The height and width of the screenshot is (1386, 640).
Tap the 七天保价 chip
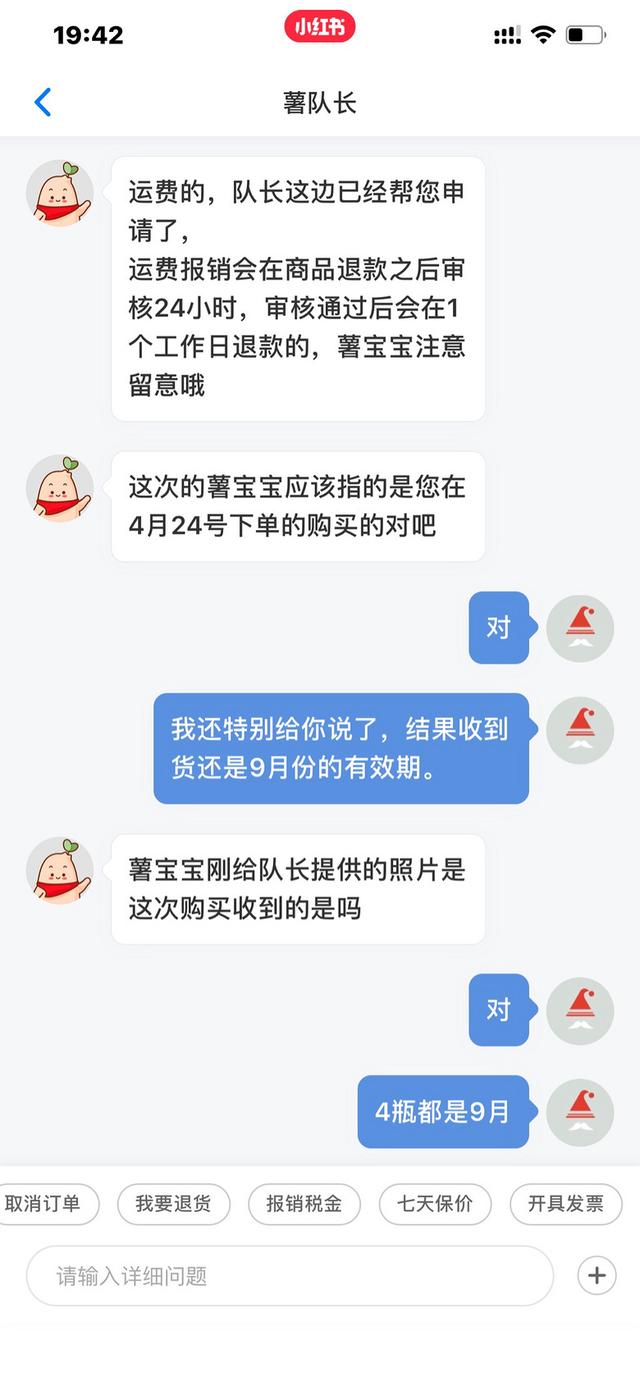(435, 1204)
